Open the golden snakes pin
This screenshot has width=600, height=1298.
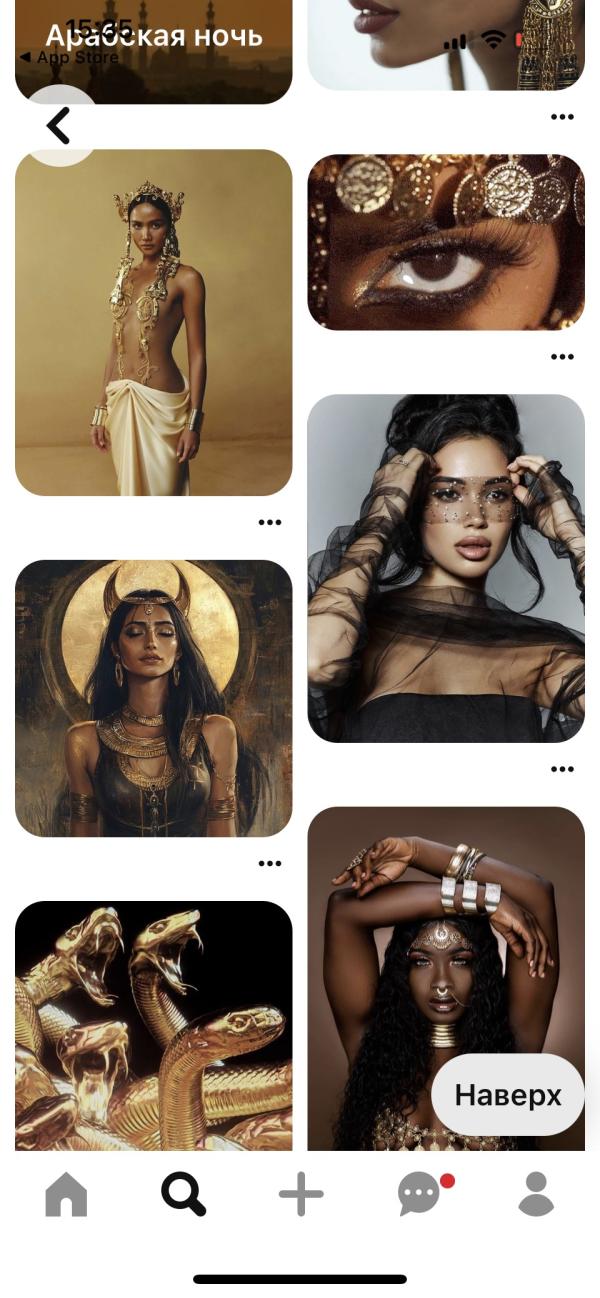coord(154,1026)
